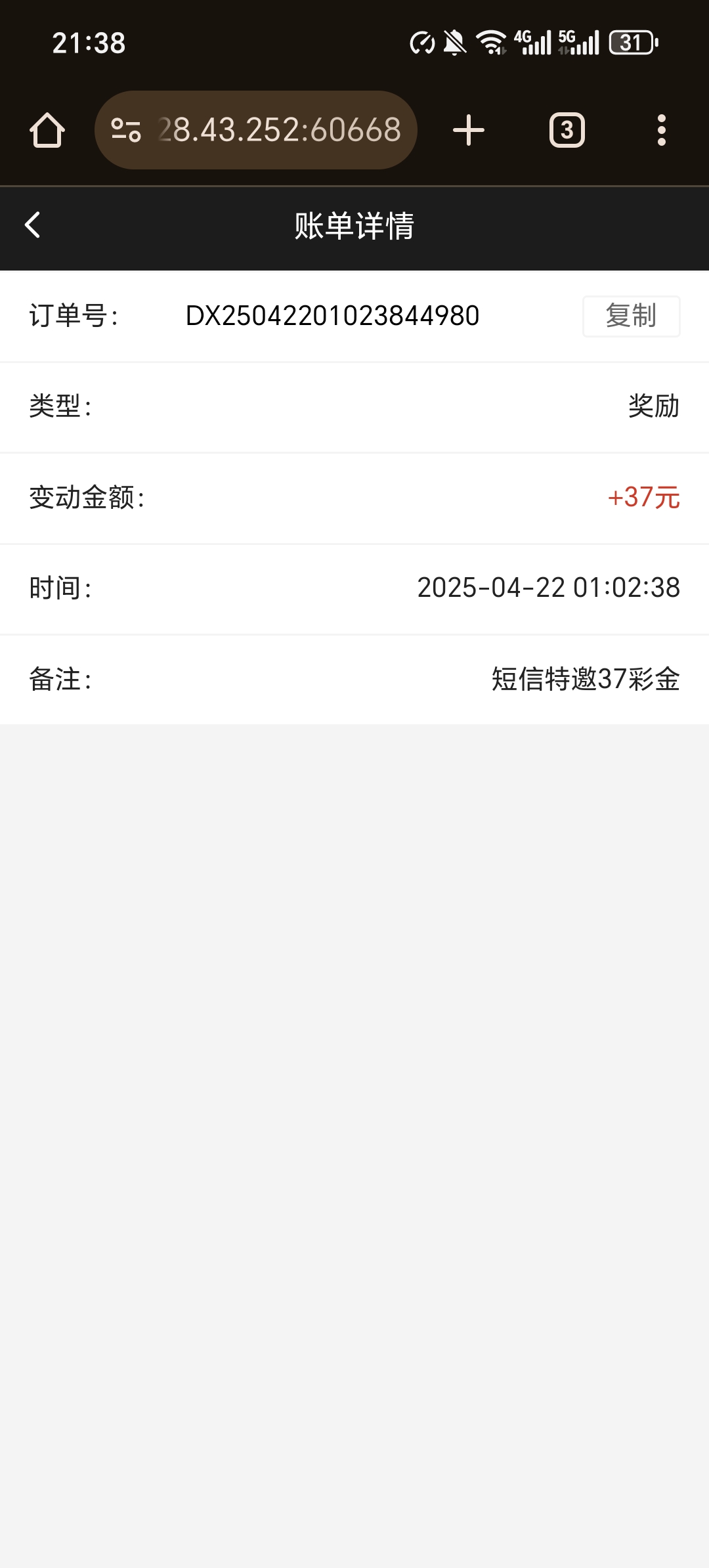Open the browser home page
Screen dimensions: 709x1568
tap(47, 130)
